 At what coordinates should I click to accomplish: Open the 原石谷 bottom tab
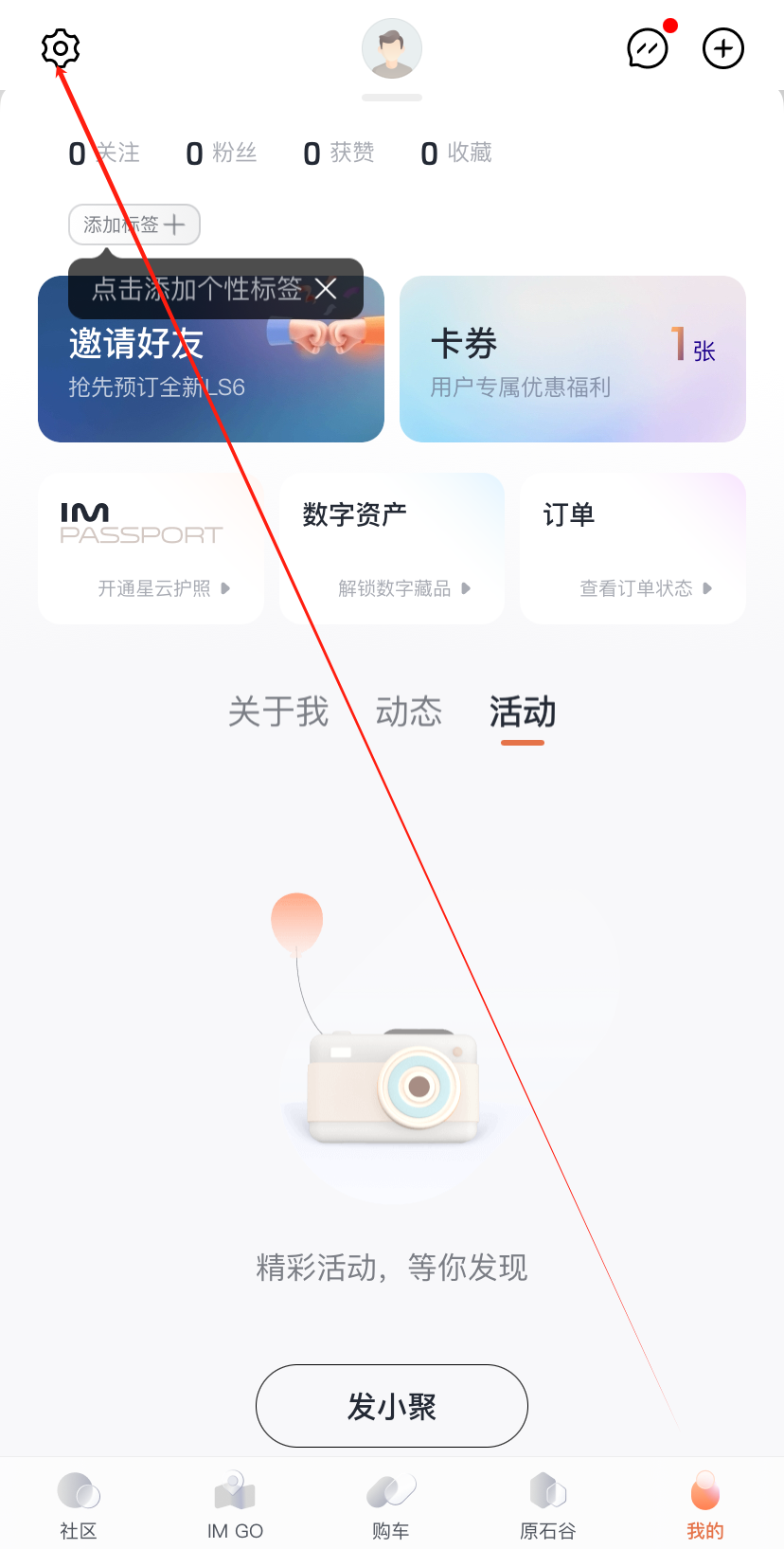click(x=548, y=1505)
